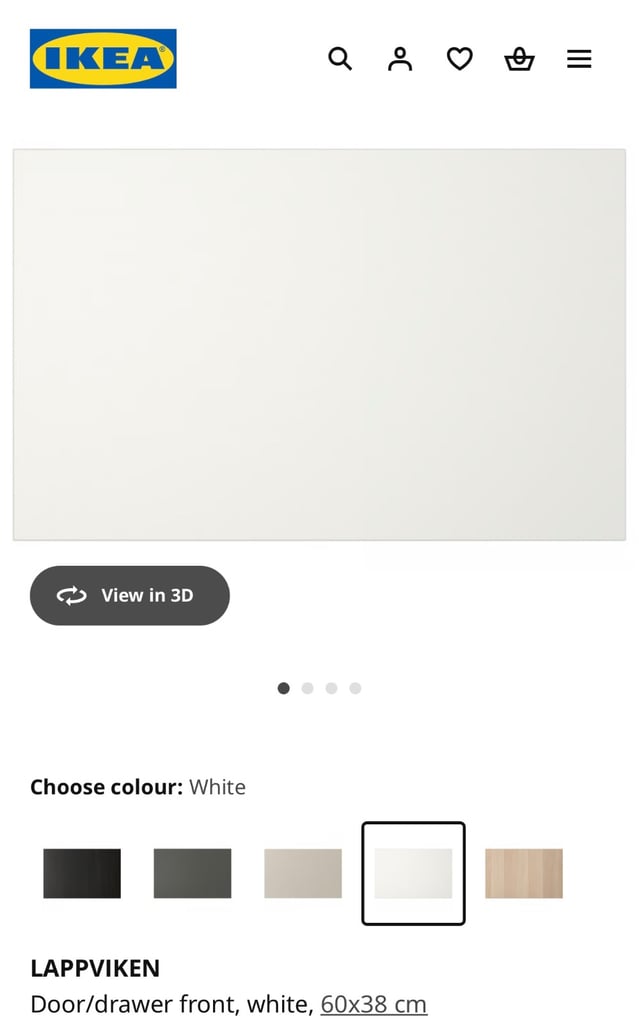
Task: Open the hamburger menu
Action: 579,59
